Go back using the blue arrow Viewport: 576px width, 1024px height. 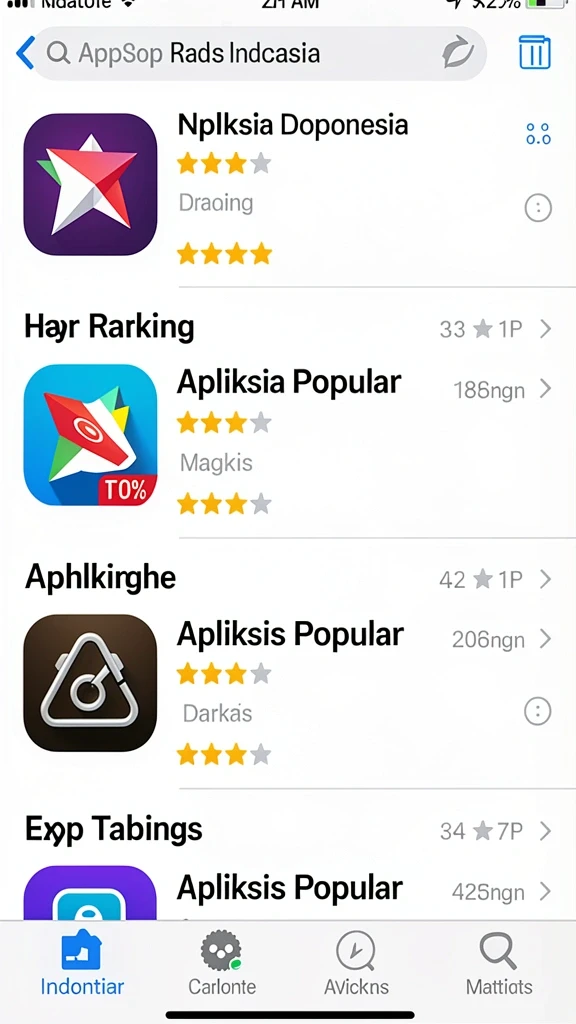pyautogui.click(x=25, y=53)
